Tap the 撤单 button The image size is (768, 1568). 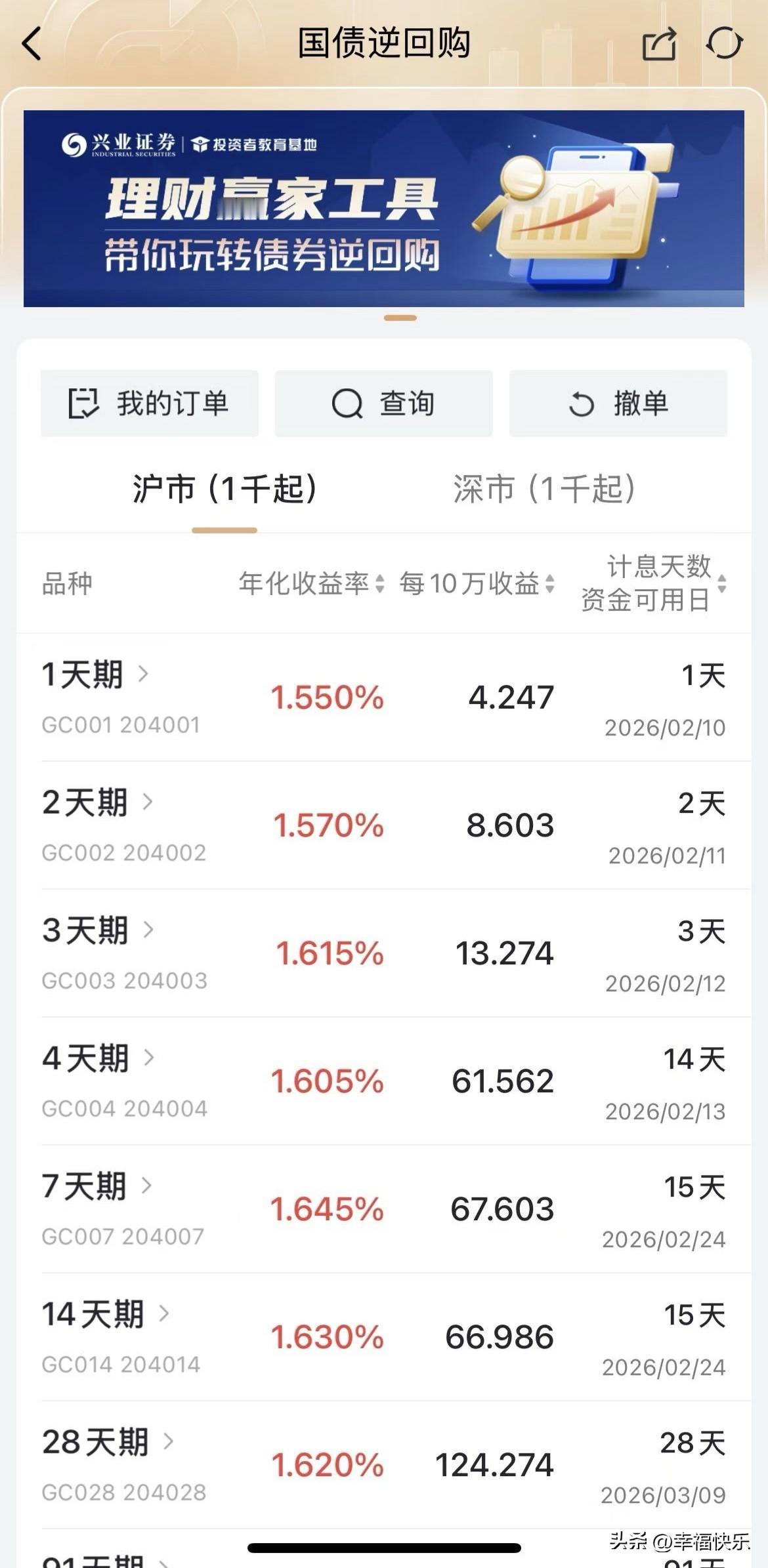click(618, 403)
